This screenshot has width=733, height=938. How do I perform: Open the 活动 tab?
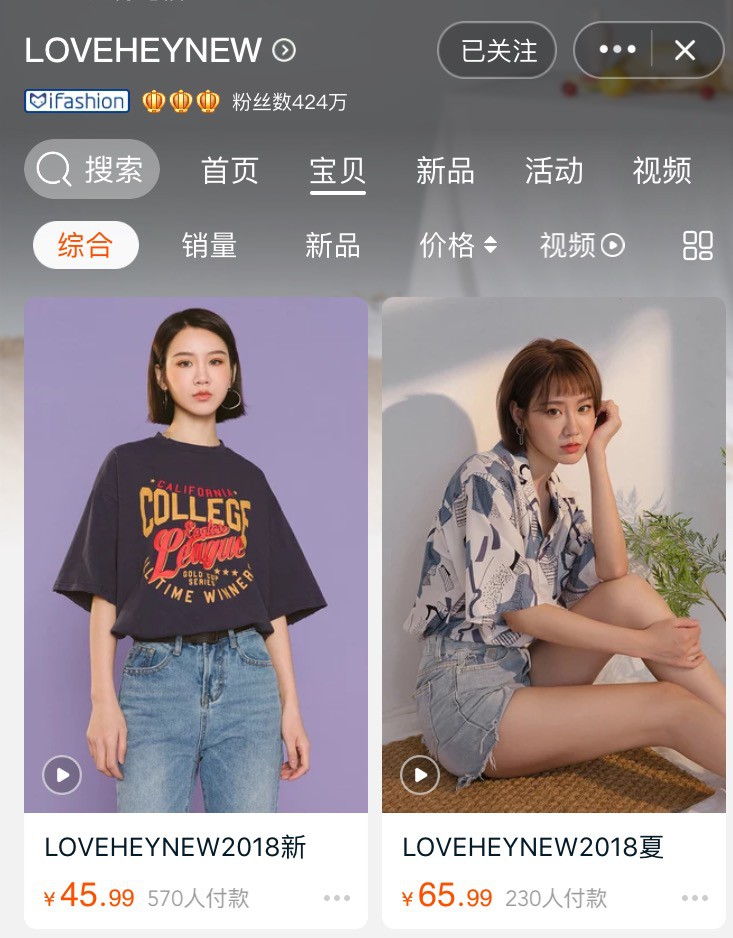[553, 170]
